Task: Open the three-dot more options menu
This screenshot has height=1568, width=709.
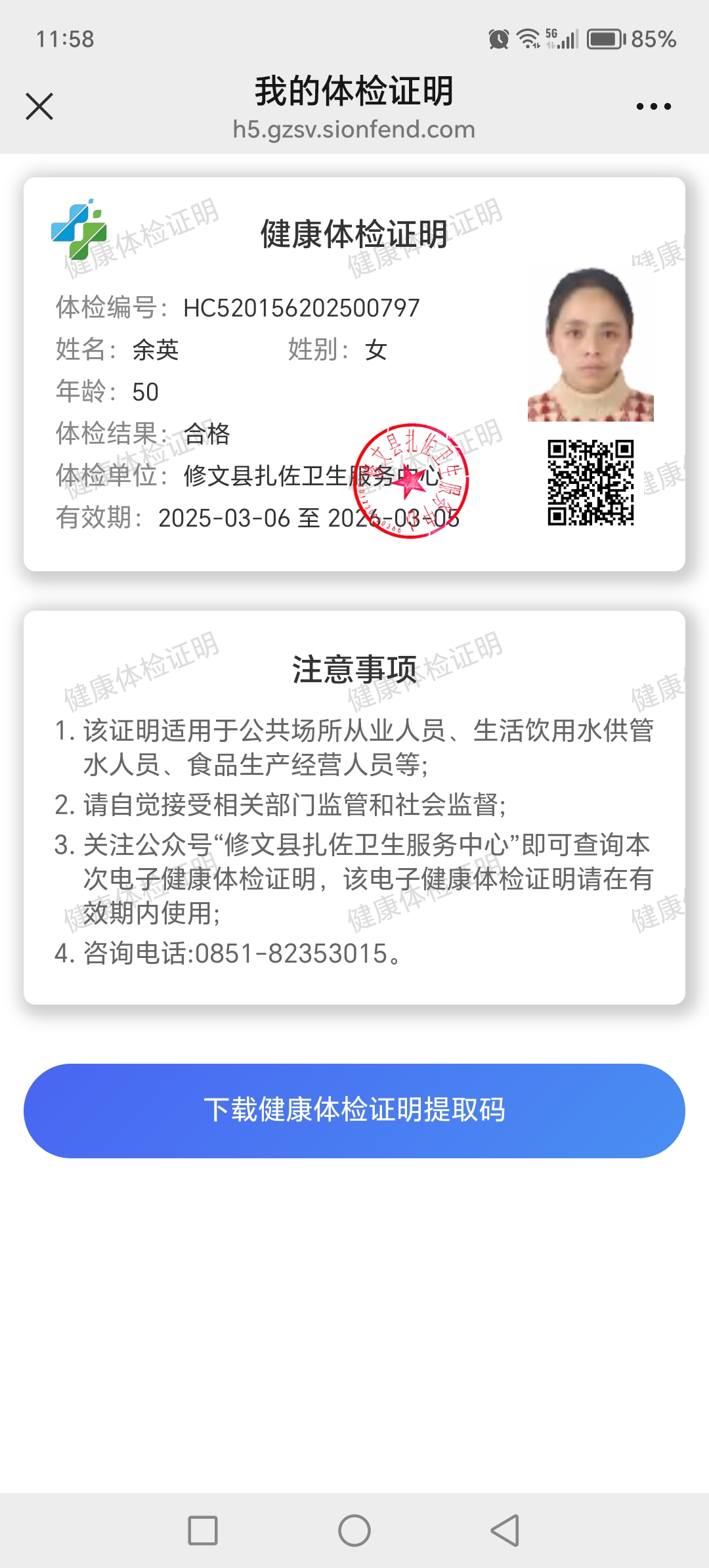Action: pos(653,106)
